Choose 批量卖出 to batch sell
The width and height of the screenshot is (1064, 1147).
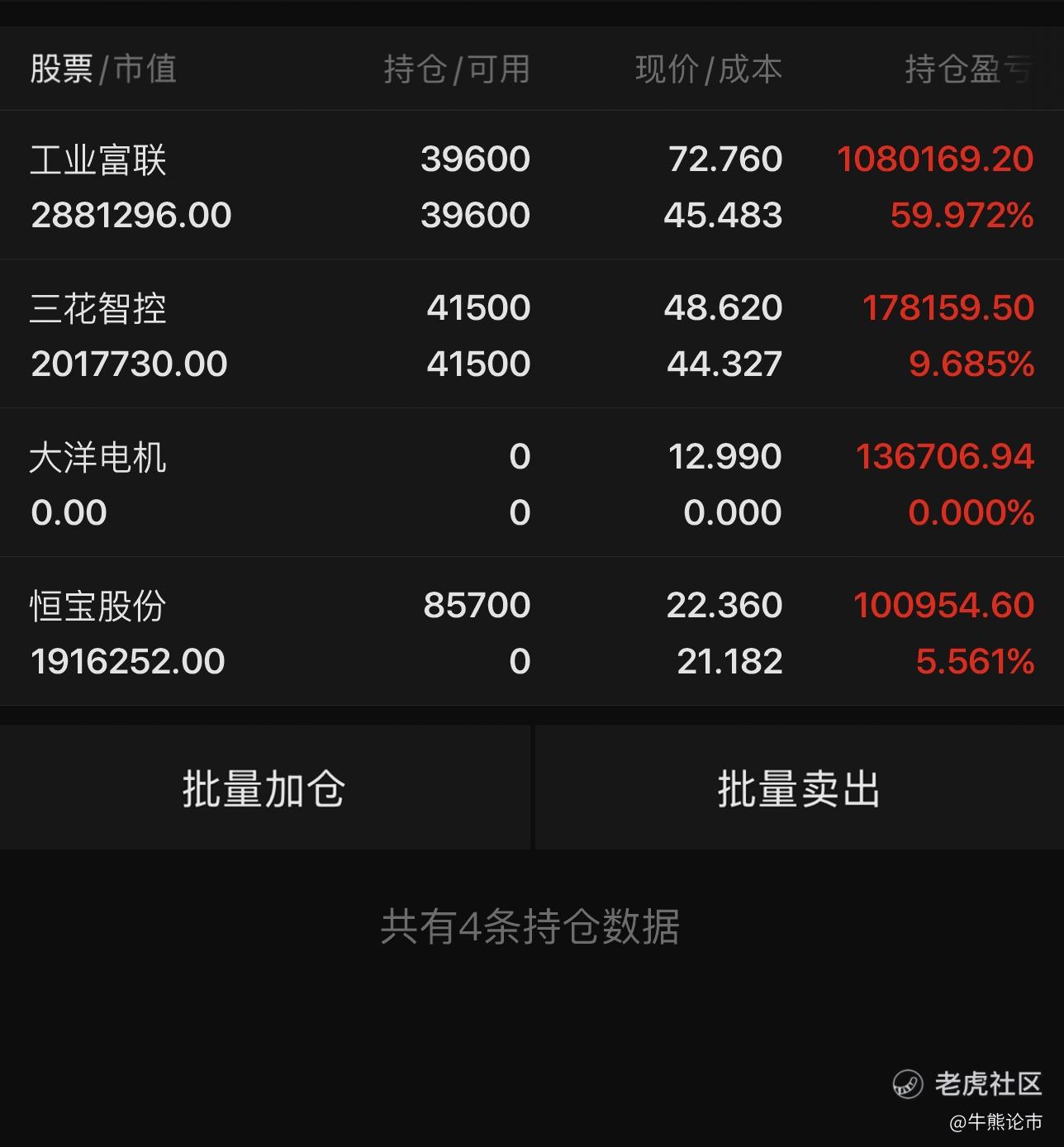pos(799,788)
